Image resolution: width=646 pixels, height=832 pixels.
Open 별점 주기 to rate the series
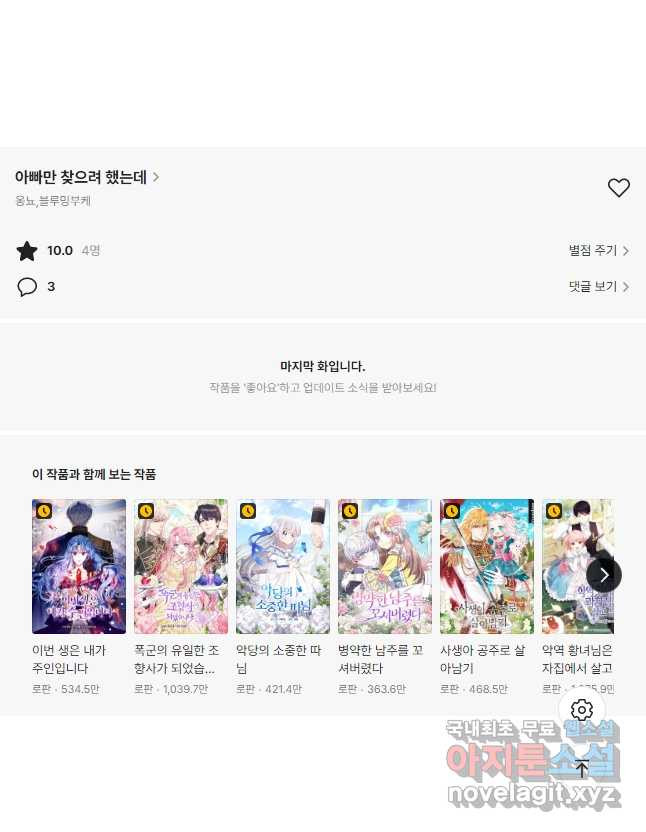pos(598,251)
